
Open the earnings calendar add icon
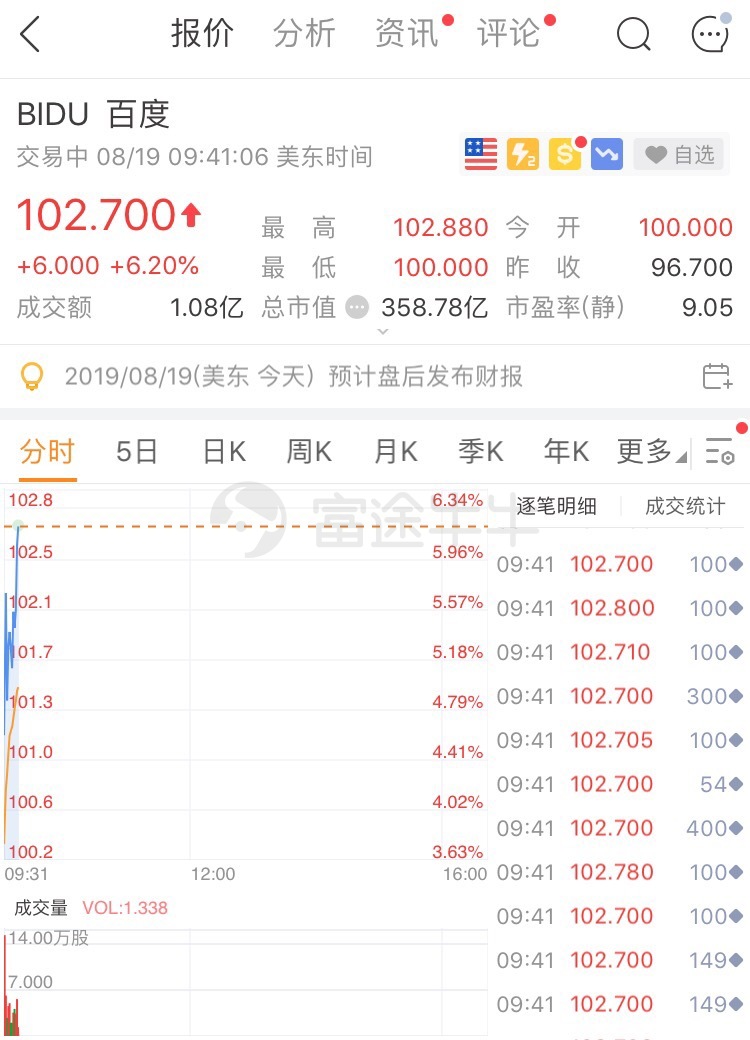click(717, 377)
